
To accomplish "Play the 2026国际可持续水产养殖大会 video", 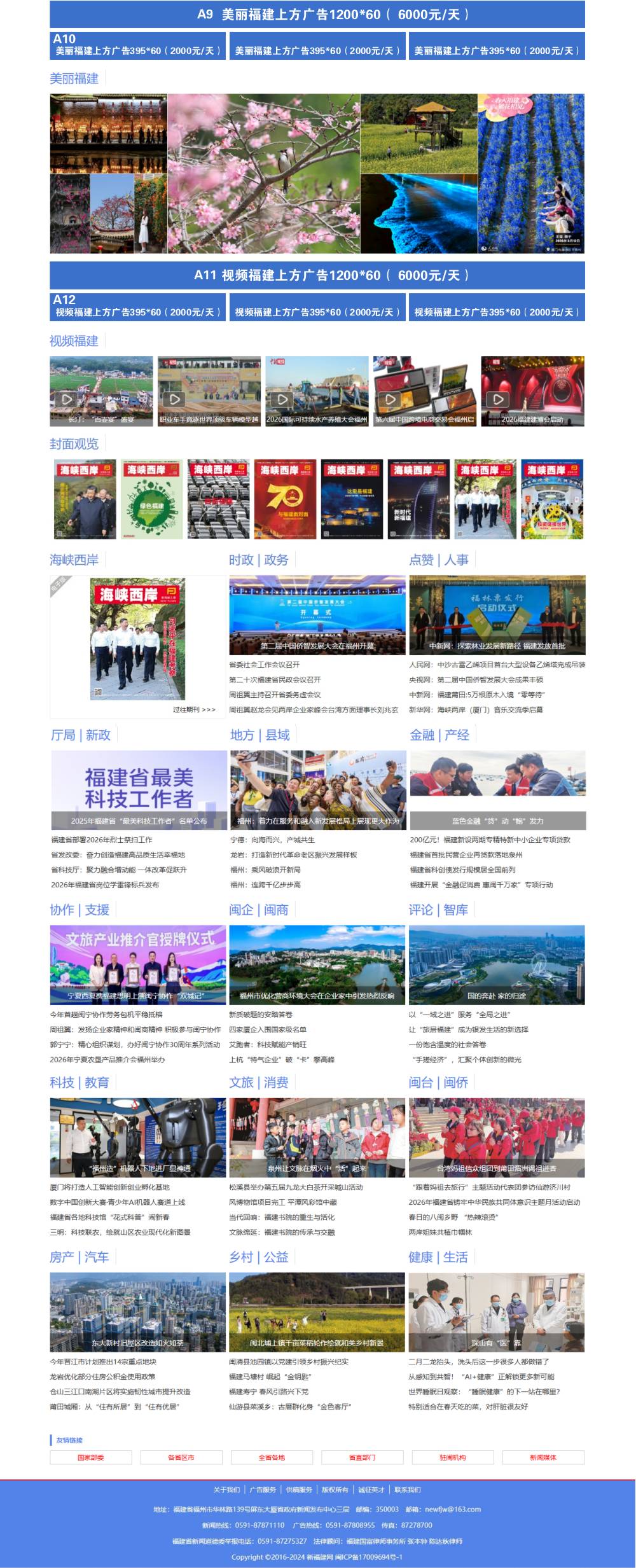I will 317,391.
